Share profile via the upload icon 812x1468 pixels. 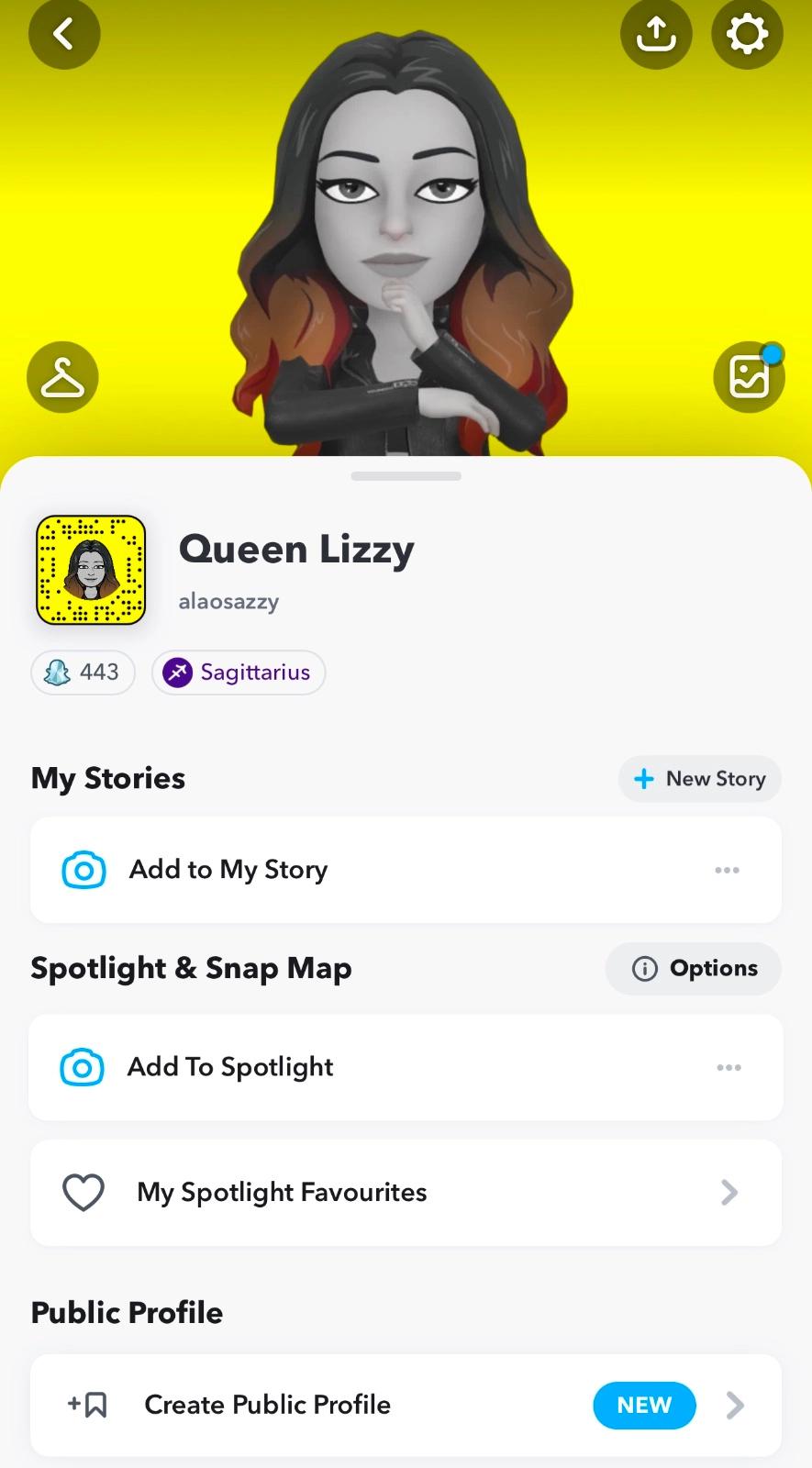pyautogui.click(x=655, y=35)
